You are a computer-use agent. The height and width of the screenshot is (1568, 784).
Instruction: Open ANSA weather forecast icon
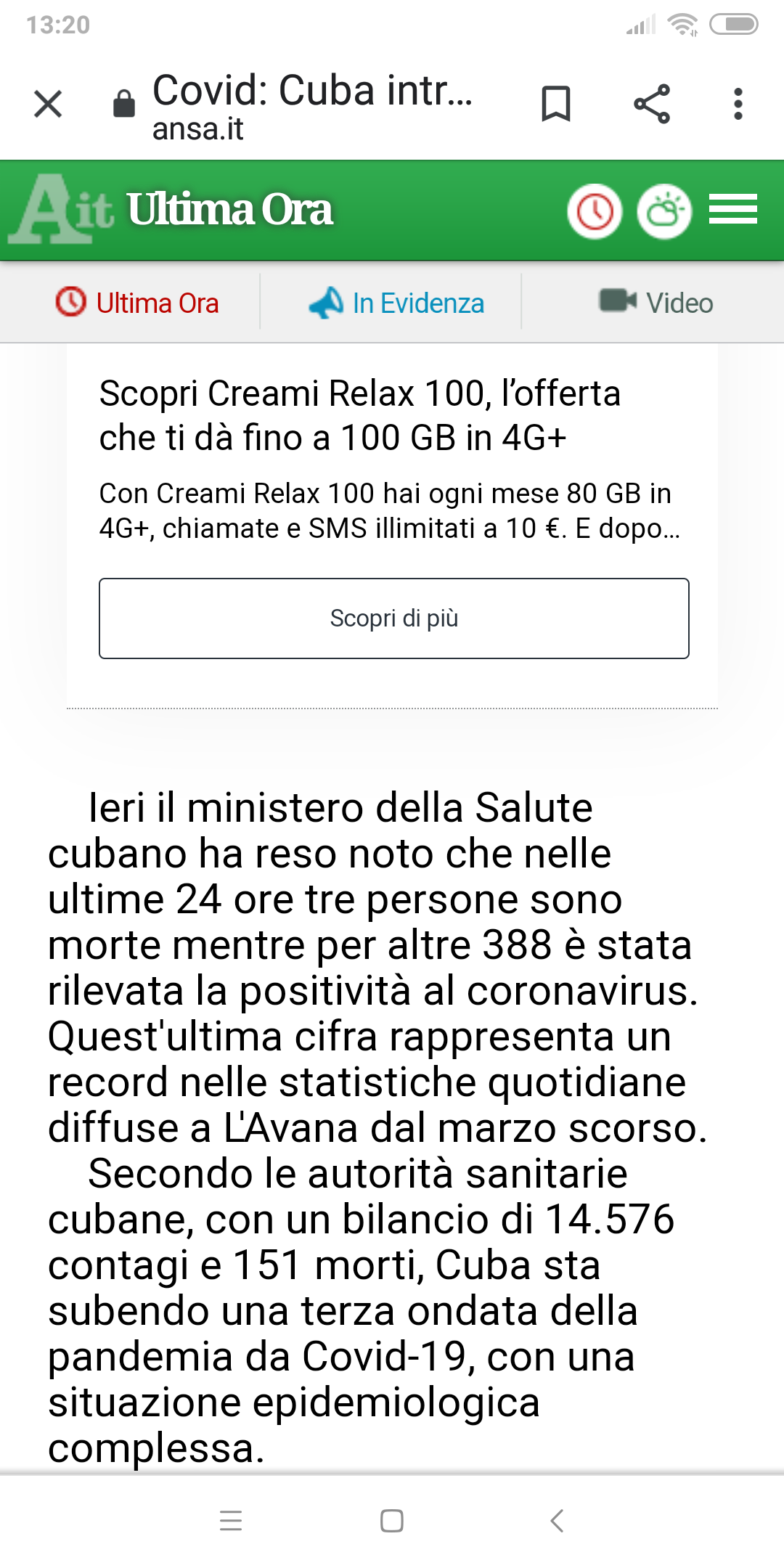click(664, 211)
